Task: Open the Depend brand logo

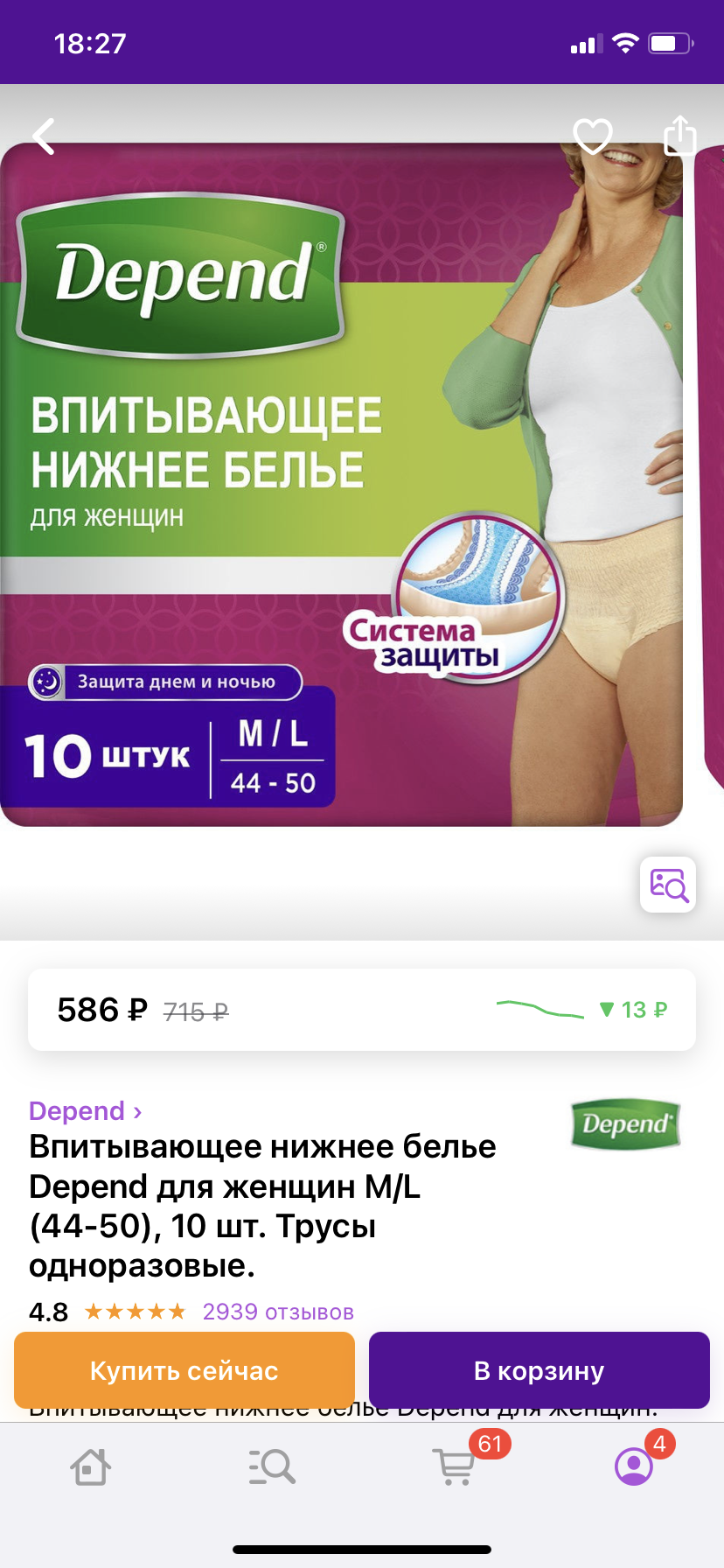Action: pyautogui.click(x=625, y=1124)
